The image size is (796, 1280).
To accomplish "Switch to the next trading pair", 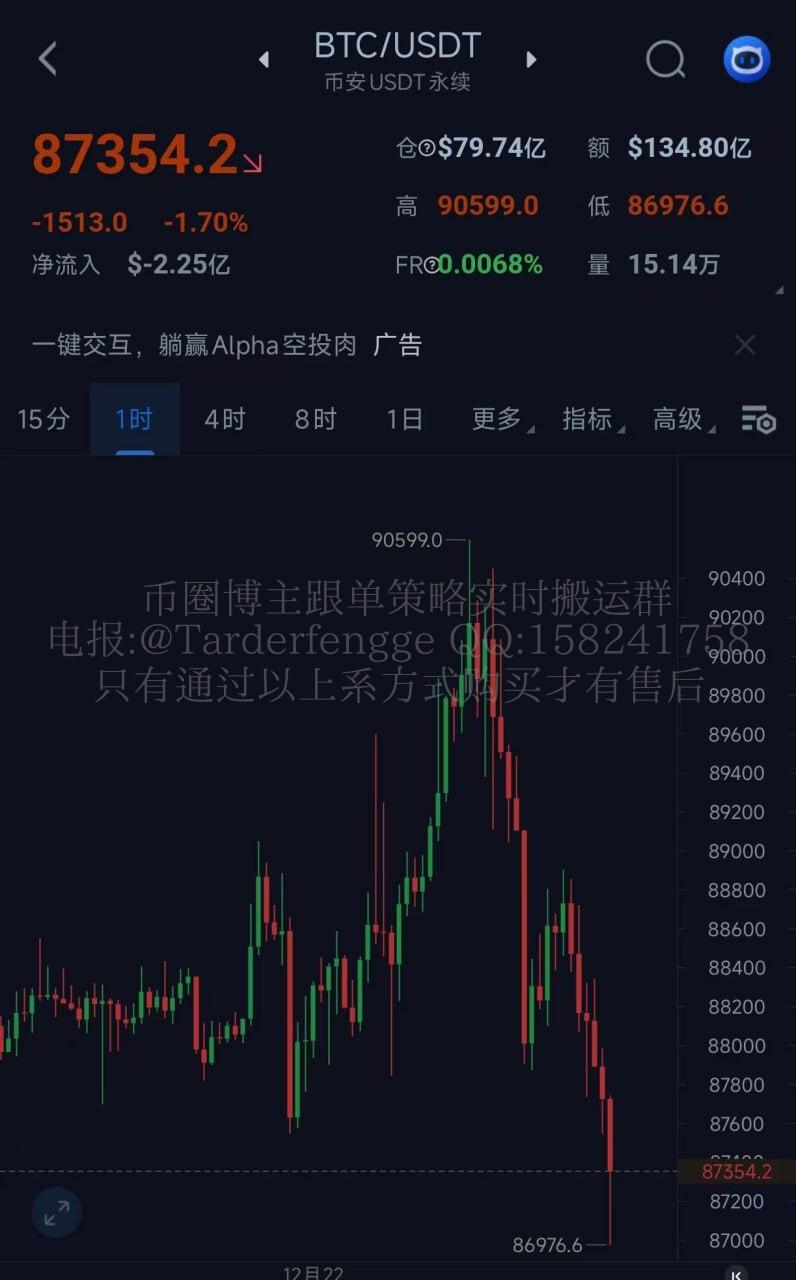I will 531,60.
